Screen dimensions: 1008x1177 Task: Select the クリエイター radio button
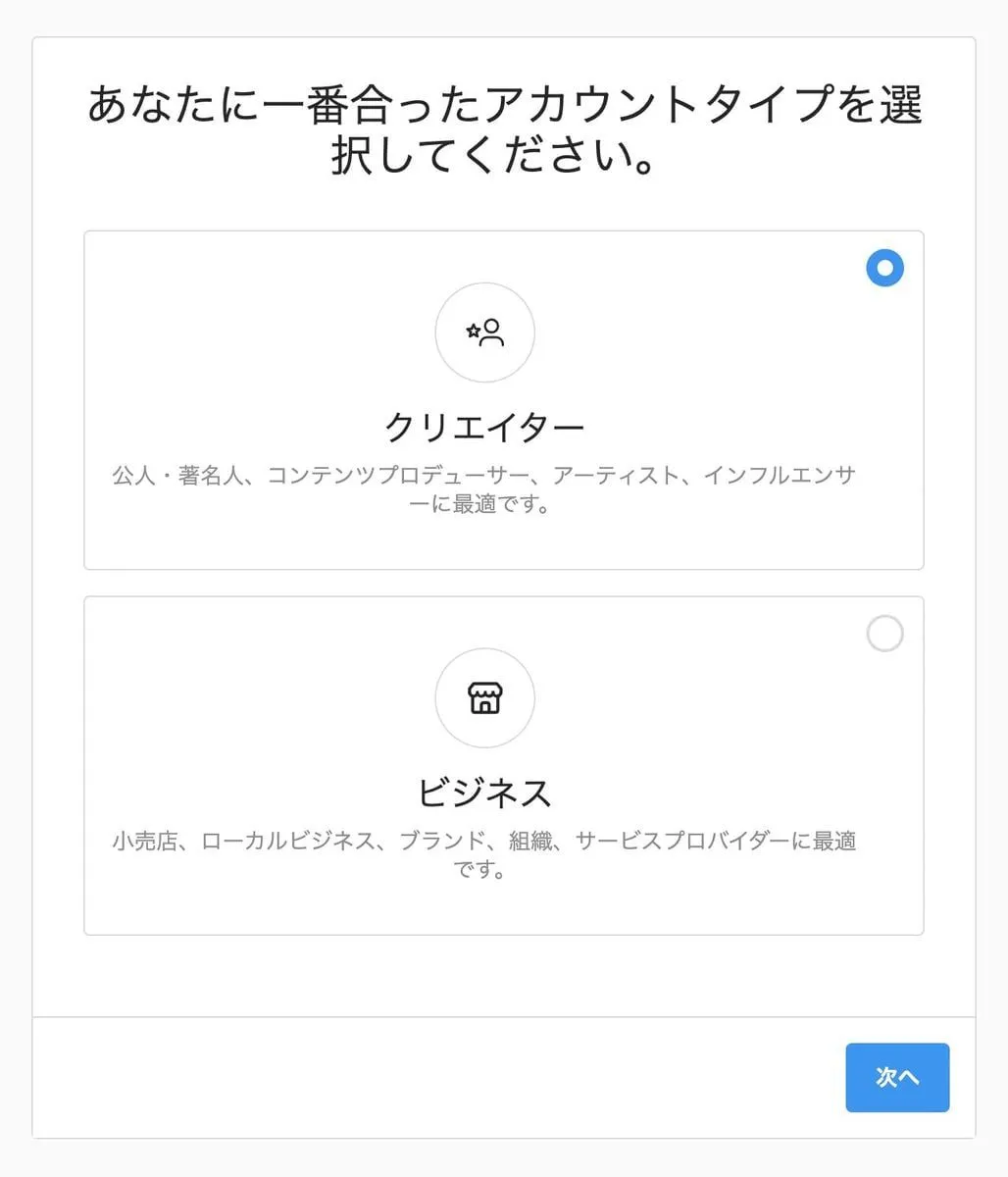[x=884, y=268]
